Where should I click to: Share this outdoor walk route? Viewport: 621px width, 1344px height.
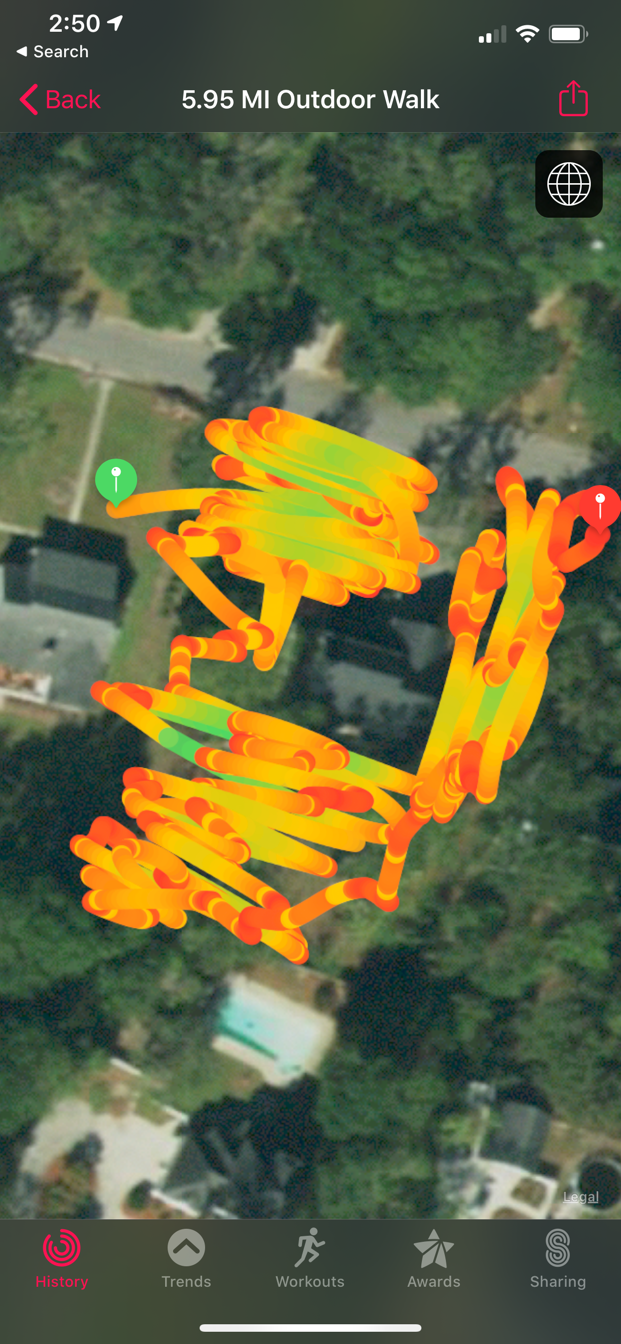573,99
